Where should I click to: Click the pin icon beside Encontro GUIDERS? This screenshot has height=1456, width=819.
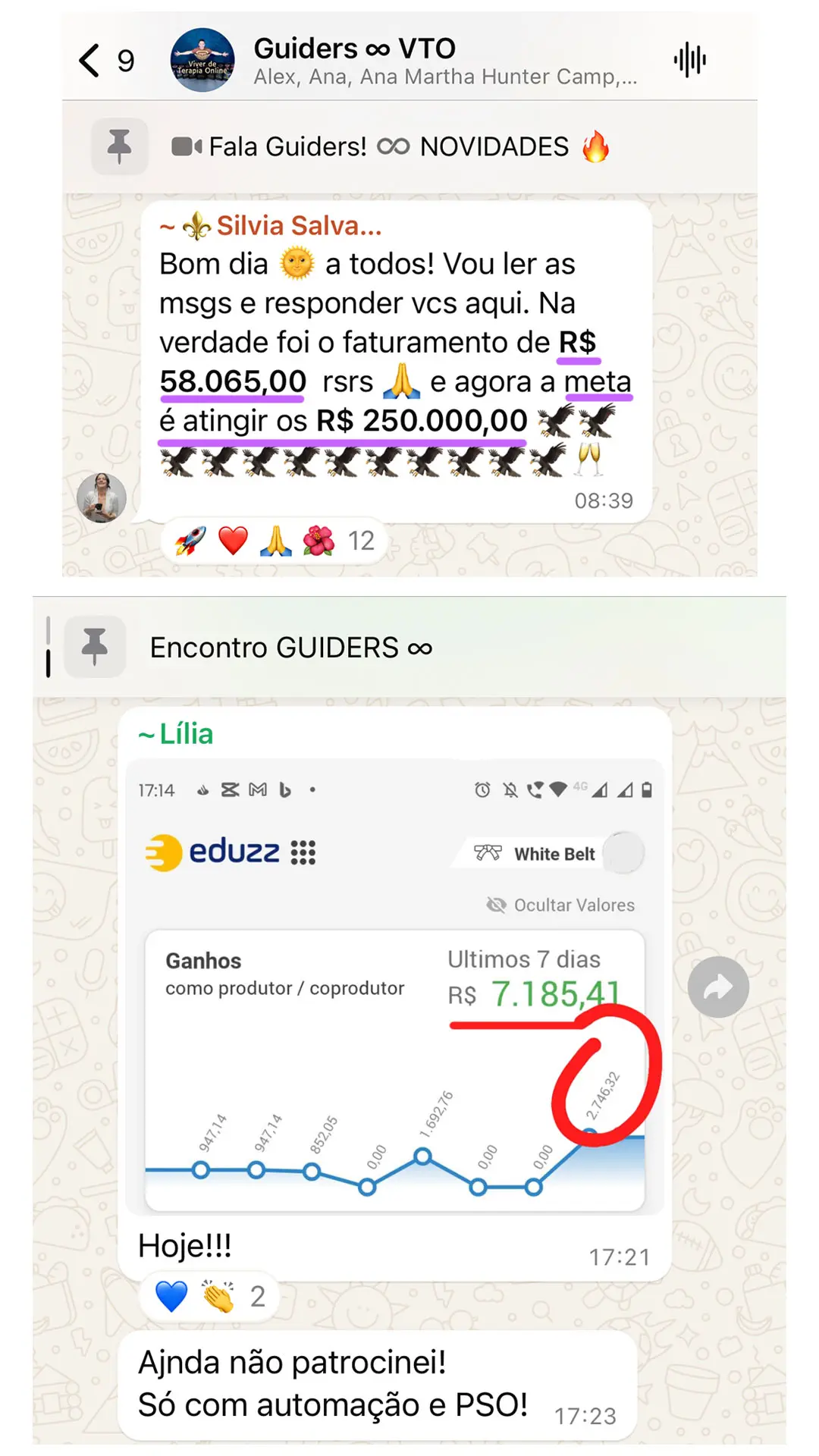[96, 647]
